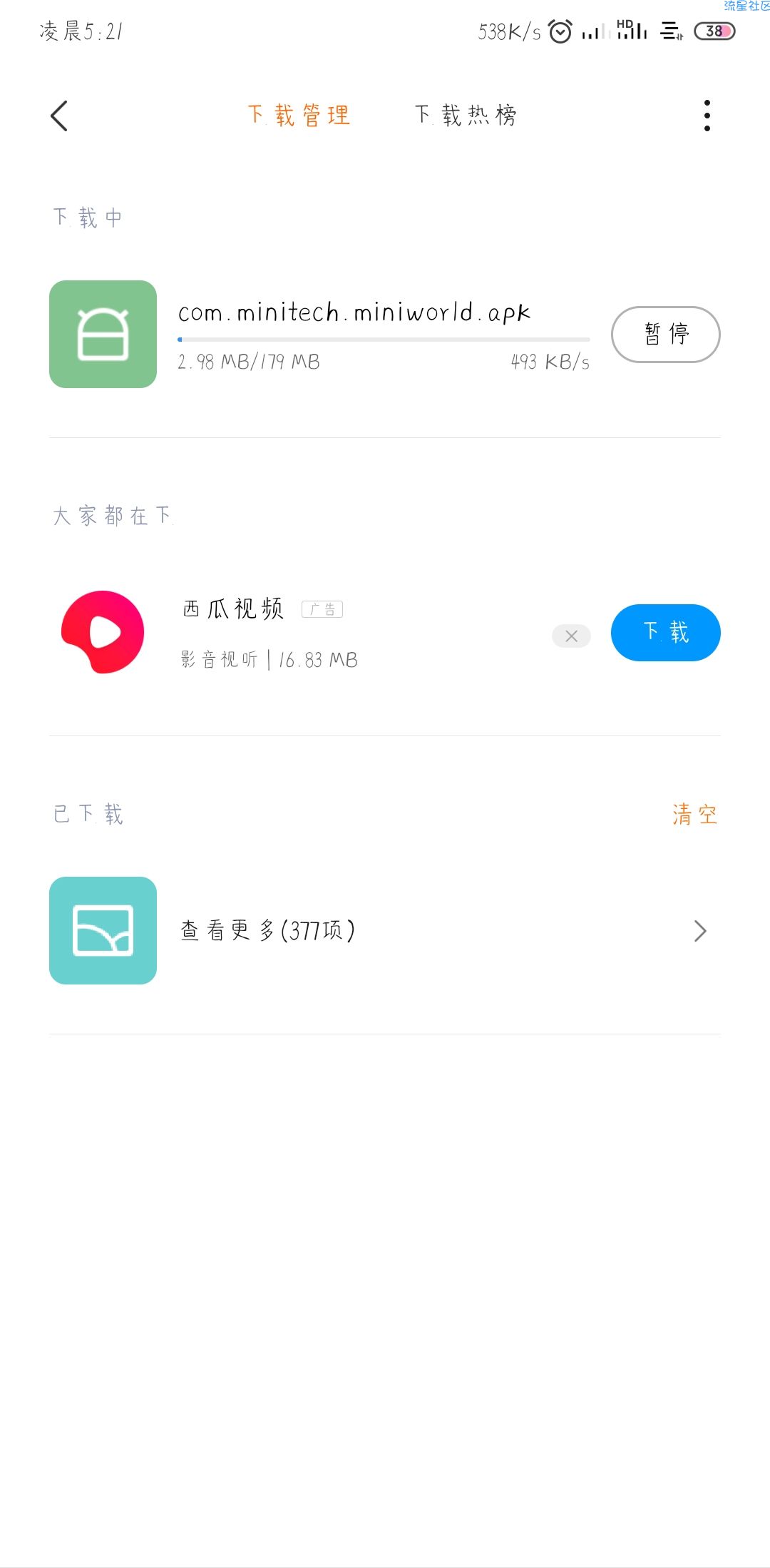This screenshot has width=770, height=1568.
Task: Go back using the top-left arrow
Action: [x=59, y=116]
